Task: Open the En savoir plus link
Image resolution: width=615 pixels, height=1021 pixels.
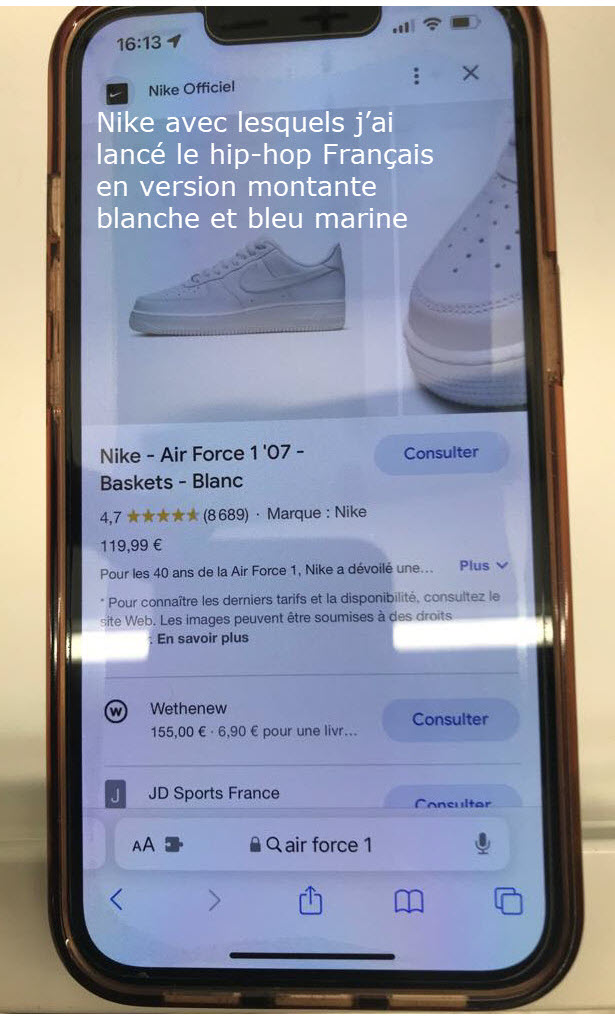Action: click(203, 638)
